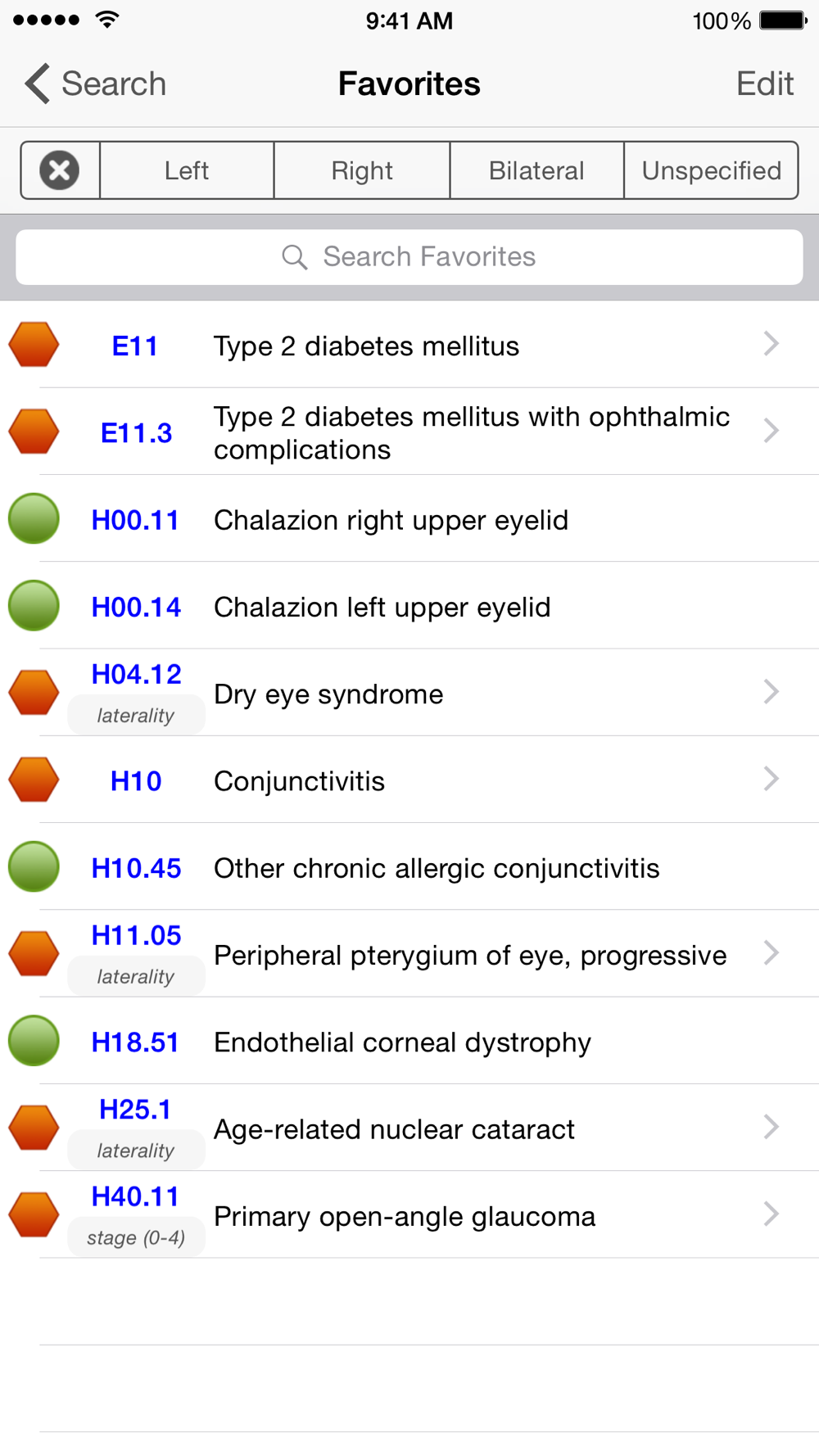
Task: Clear the laterality filter with X button
Action: point(60,170)
